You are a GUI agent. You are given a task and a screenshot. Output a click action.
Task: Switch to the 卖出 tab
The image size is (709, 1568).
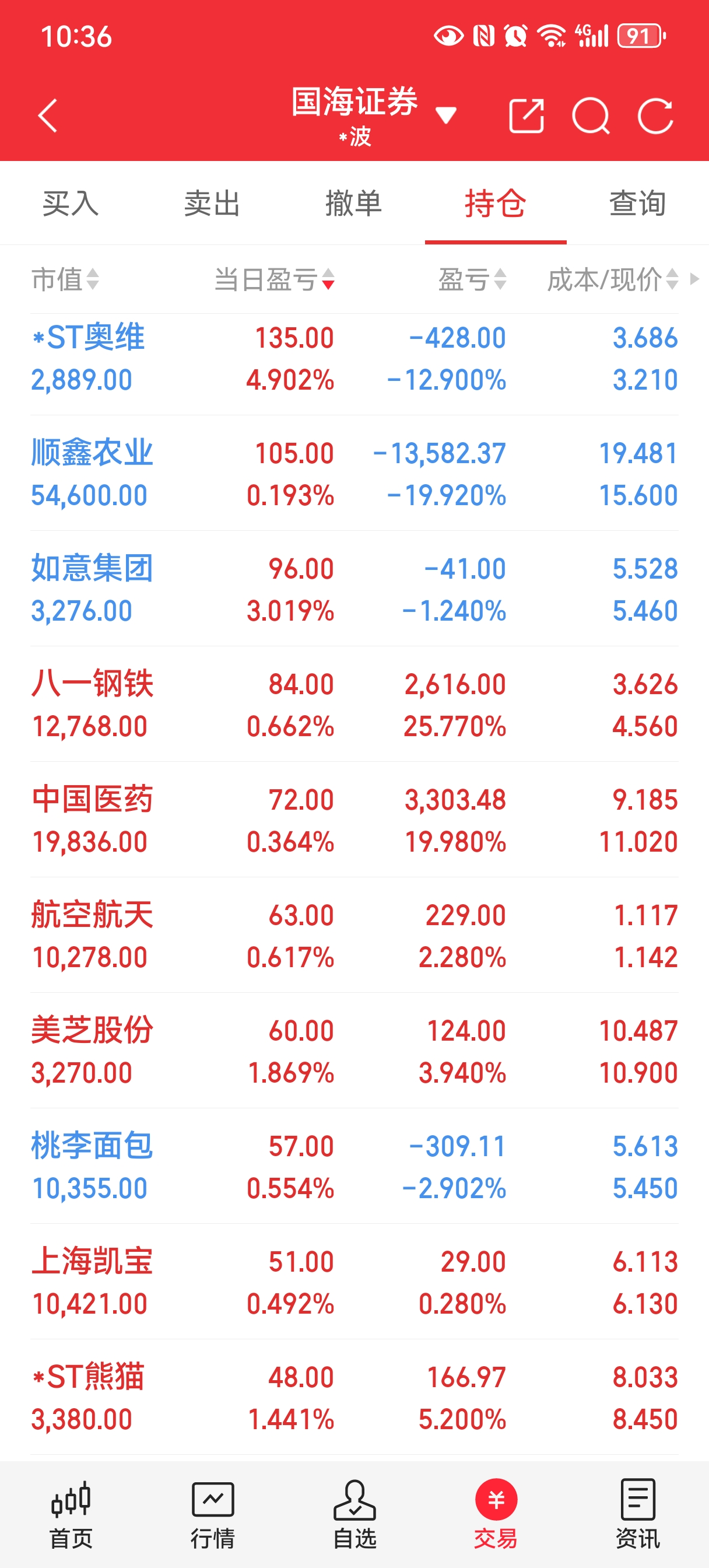tap(212, 204)
